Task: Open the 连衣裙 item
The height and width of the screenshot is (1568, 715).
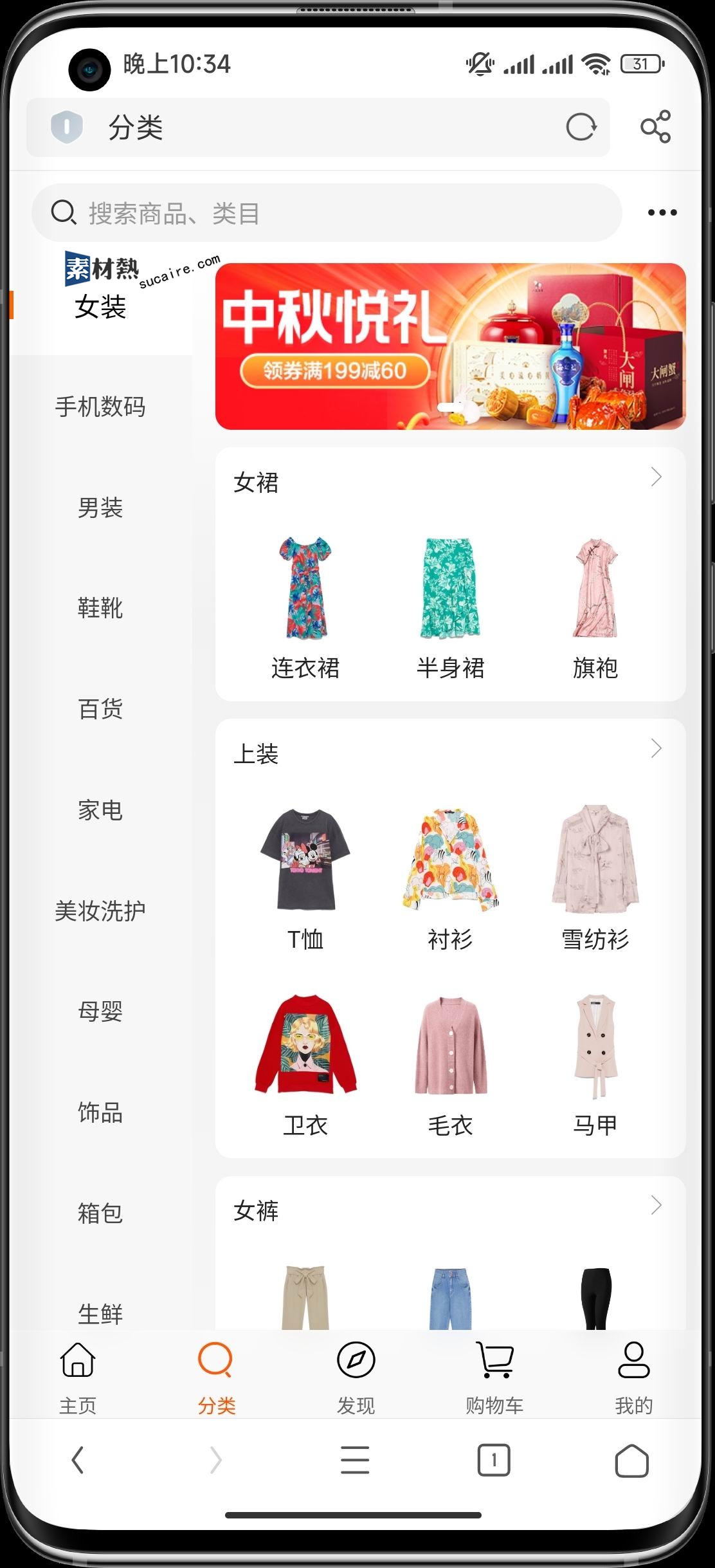Action: pos(305,605)
